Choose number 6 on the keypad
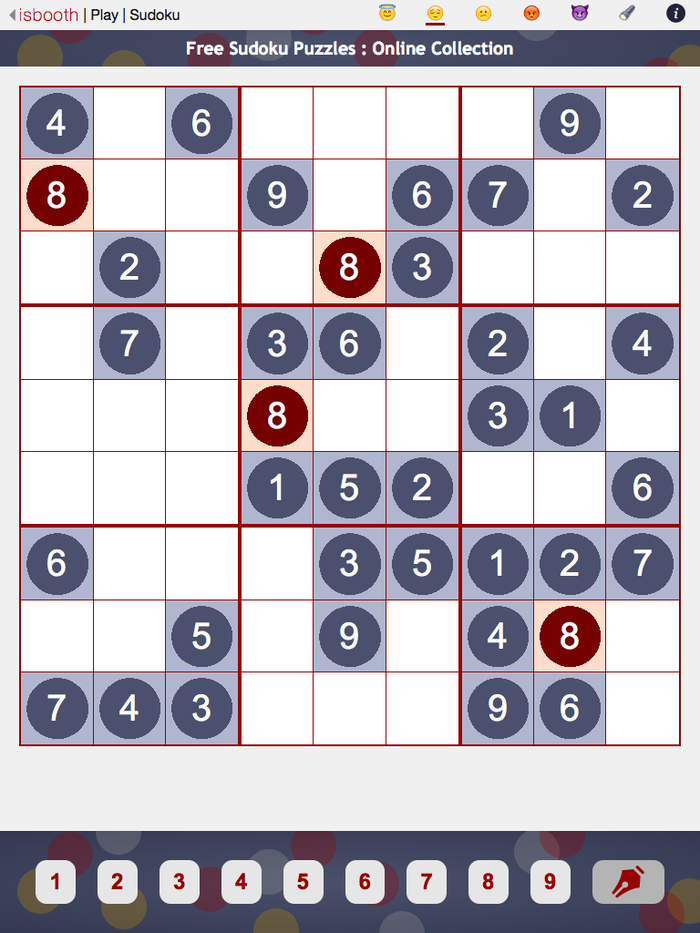Image resolution: width=700 pixels, height=933 pixels. click(x=365, y=882)
